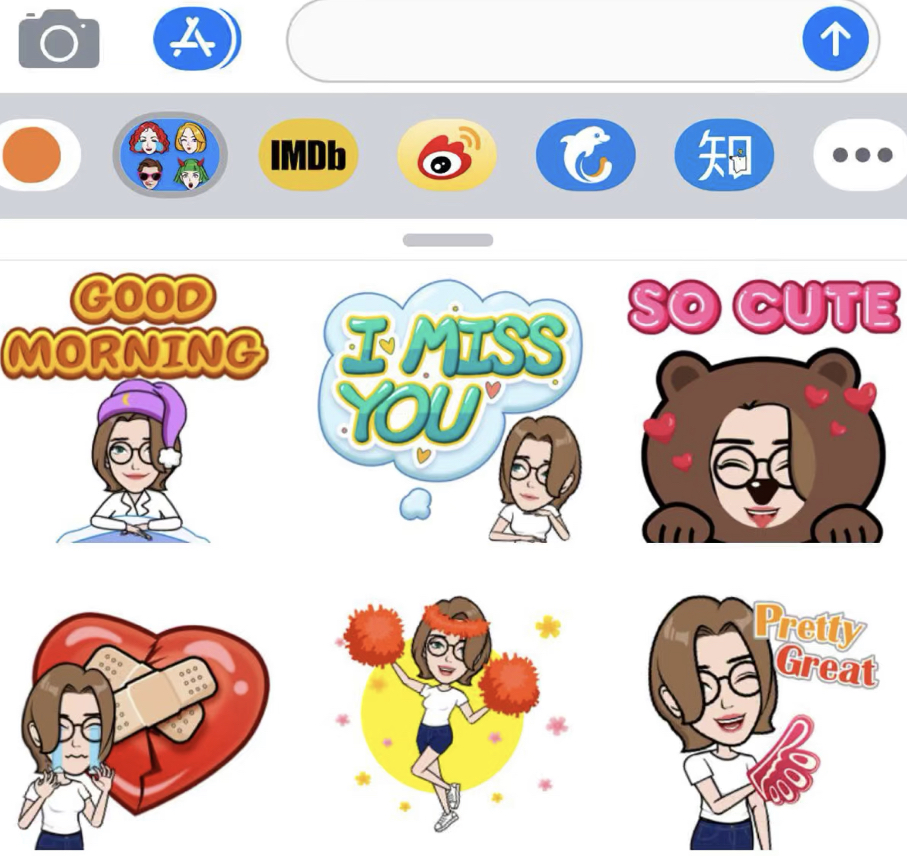Open the IMDb iMessage app

point(308,155)
